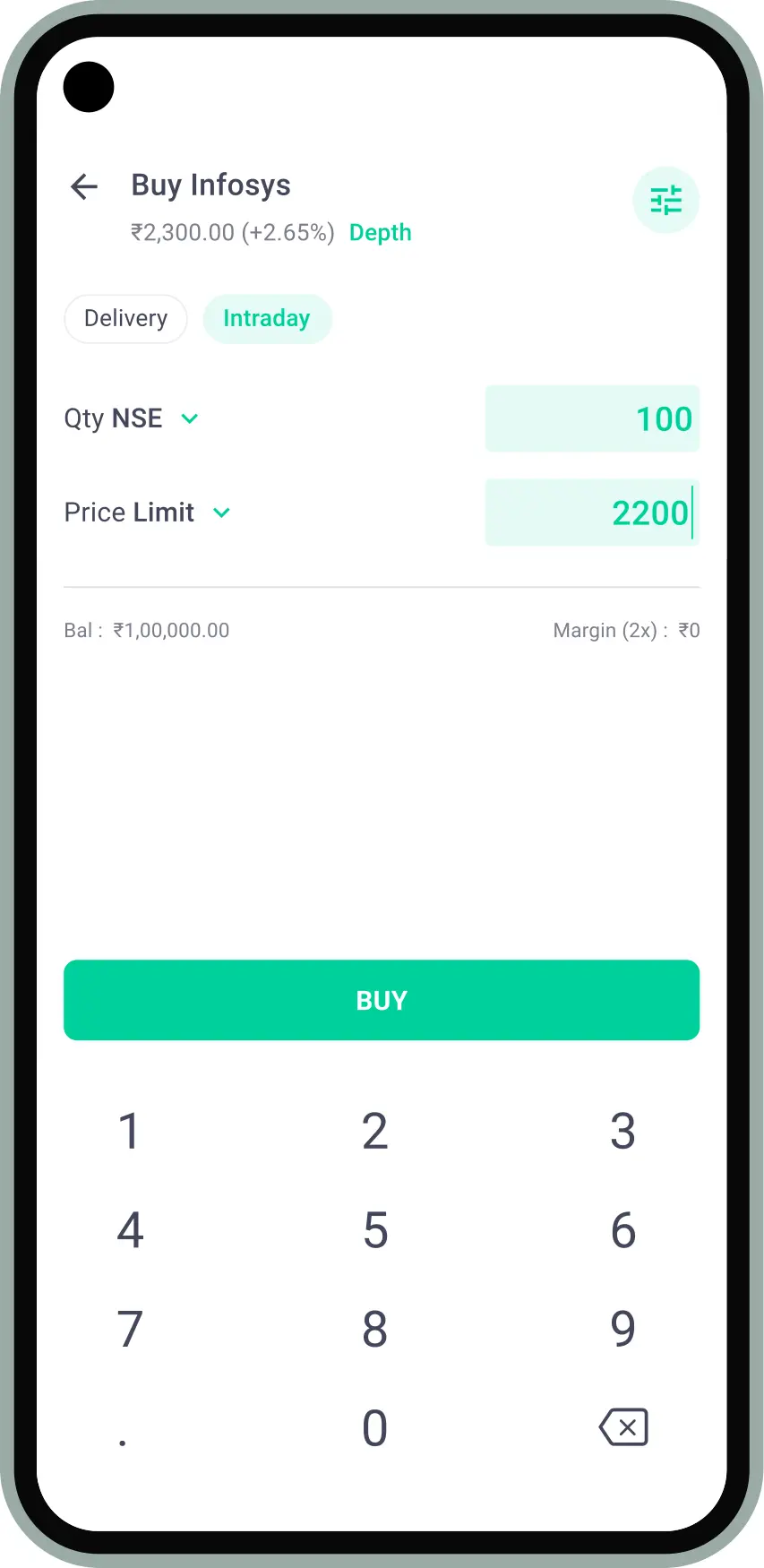This screenshot has height=1568, width=764.
Task: Tap digit 7 on the keypad
Action: tap(130, 1330)
